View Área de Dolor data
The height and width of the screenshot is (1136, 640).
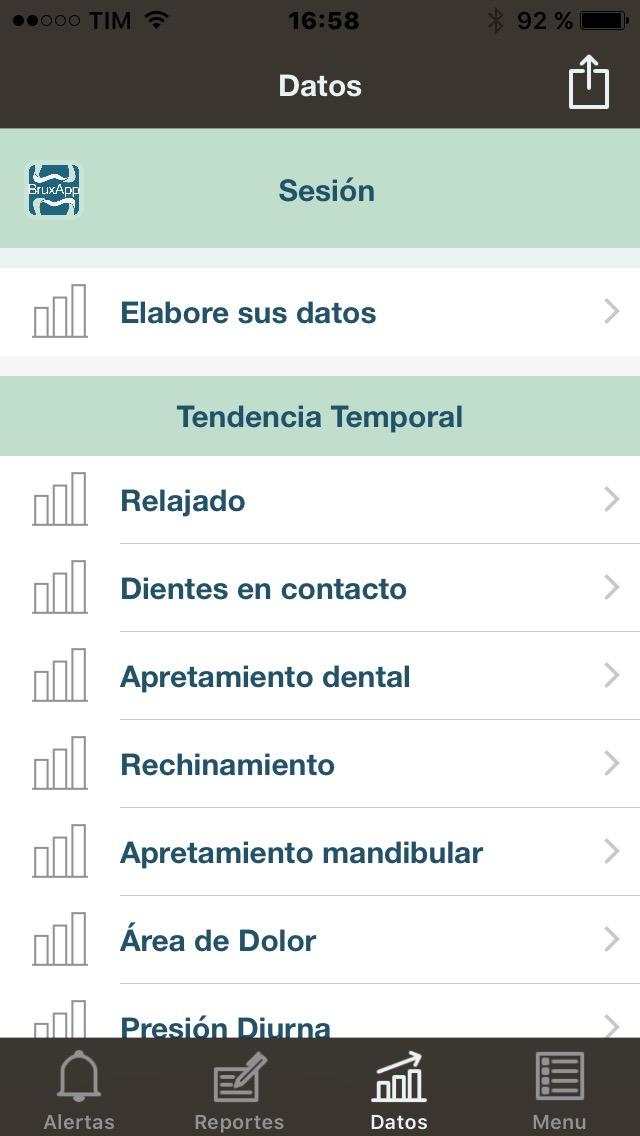click(x=320, y=940)
